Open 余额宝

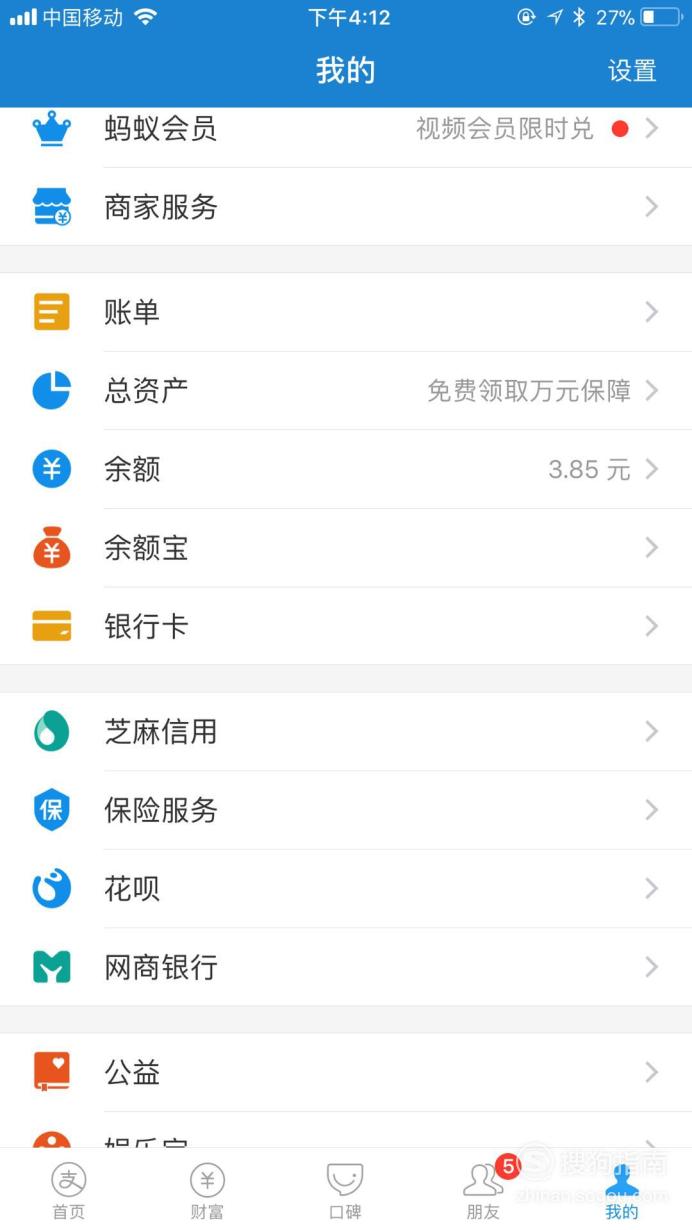click(x=346, y=548)
